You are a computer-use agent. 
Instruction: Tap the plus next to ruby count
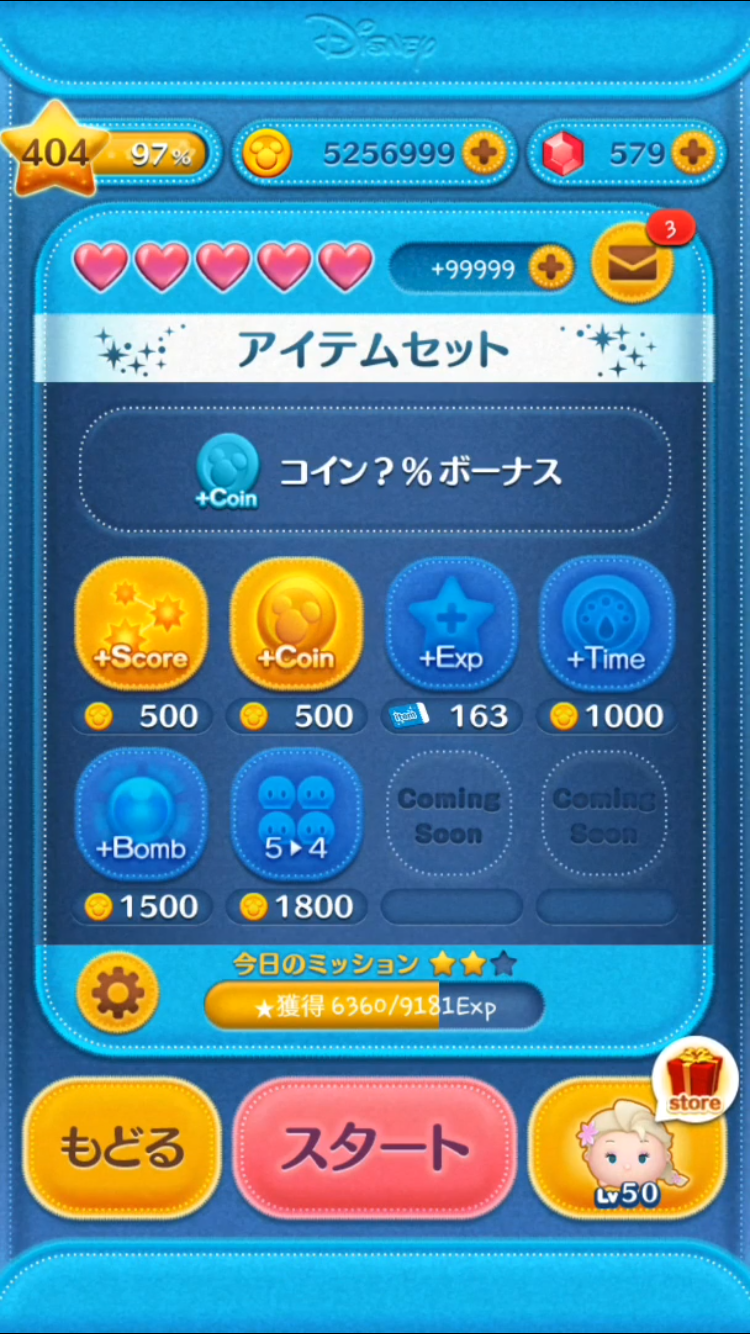[x=691, y=153]
